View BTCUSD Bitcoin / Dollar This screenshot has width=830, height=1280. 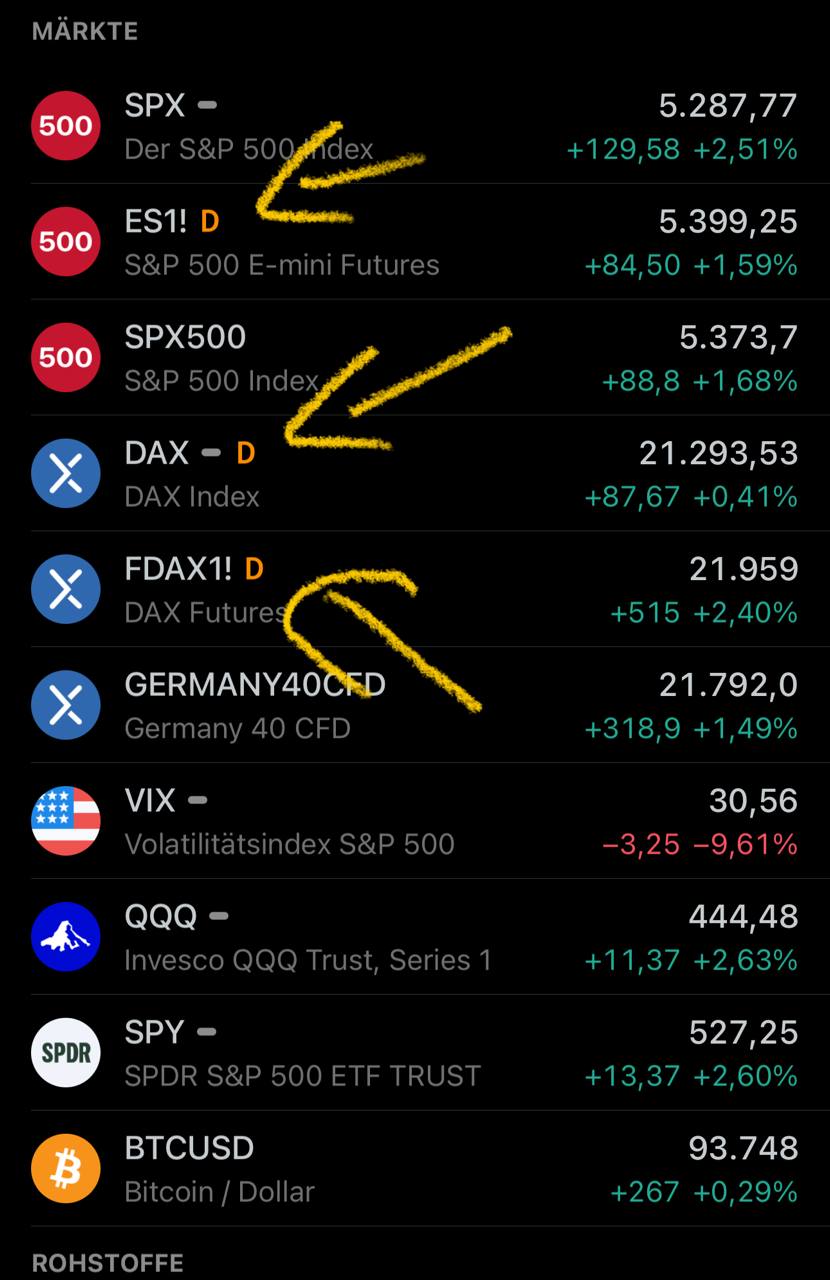coord(414,1170)
